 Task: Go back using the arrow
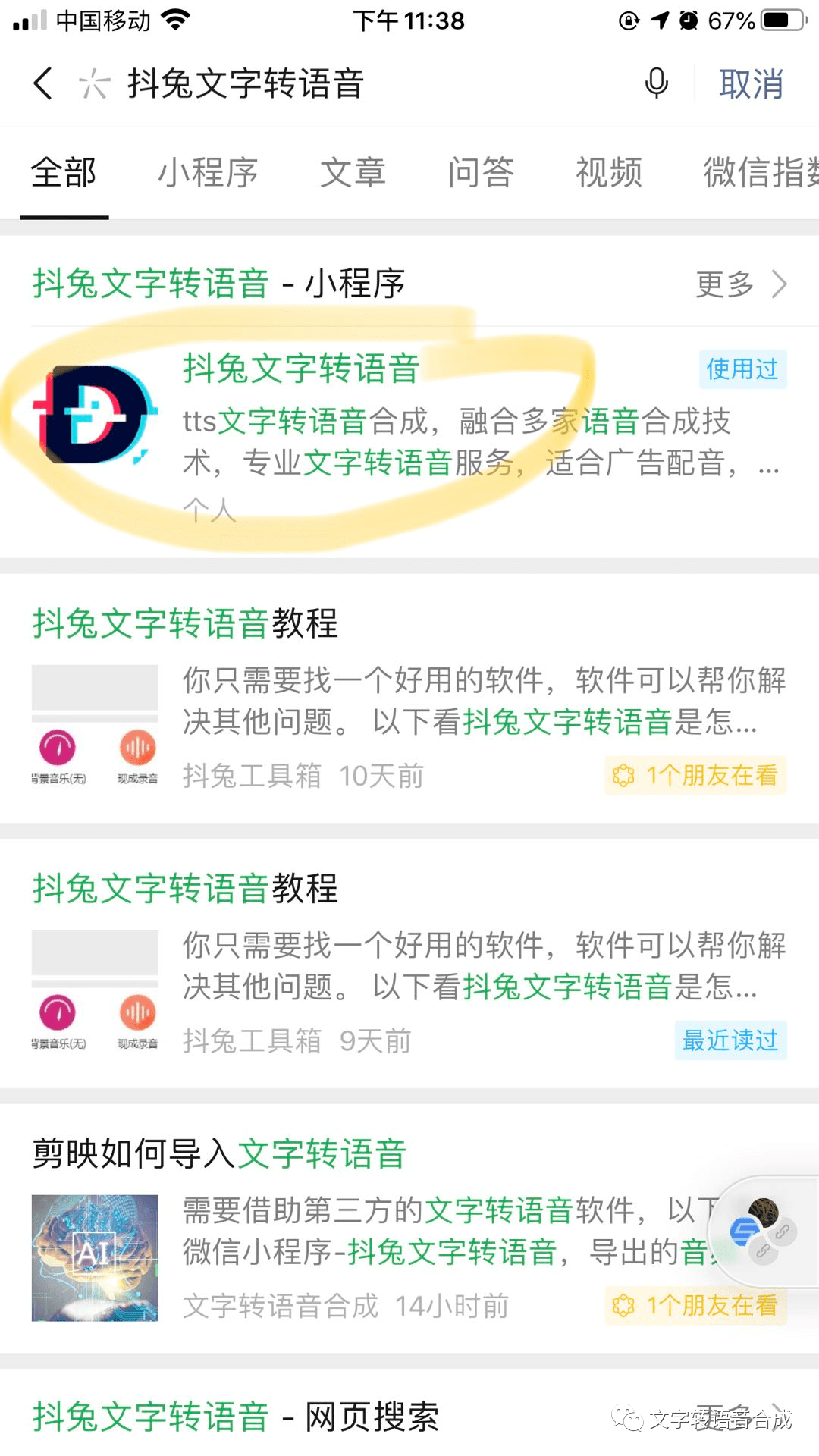coord(44,83)
